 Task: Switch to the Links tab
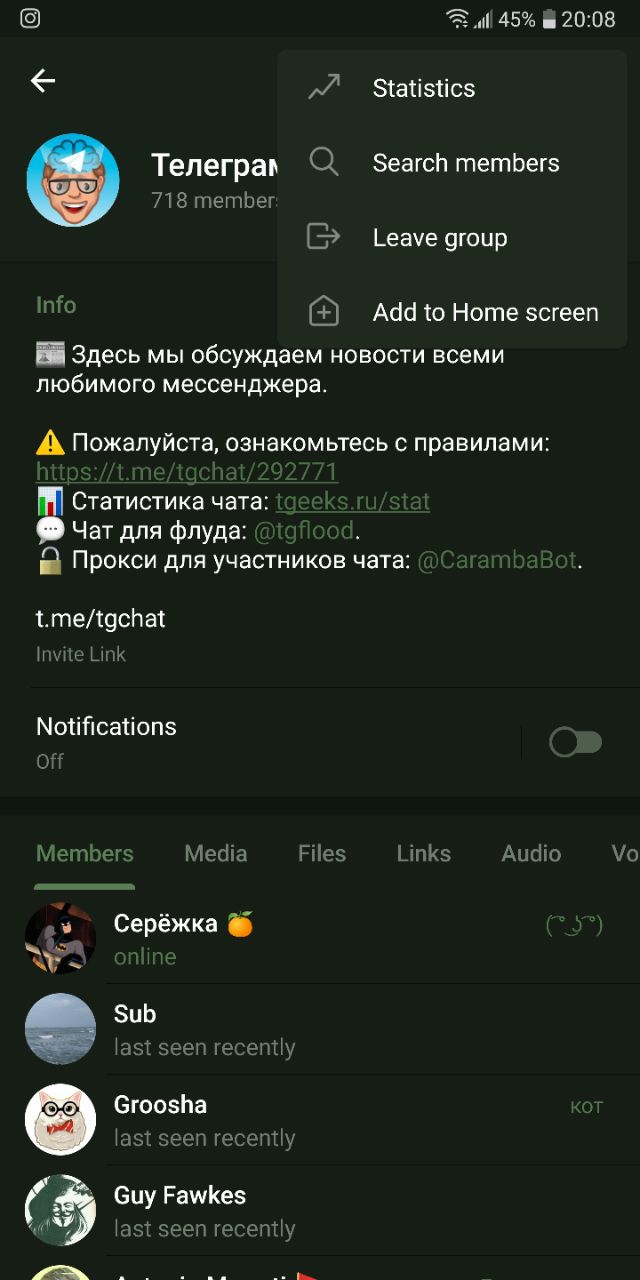pyautogui.click(x=423, y=853)
